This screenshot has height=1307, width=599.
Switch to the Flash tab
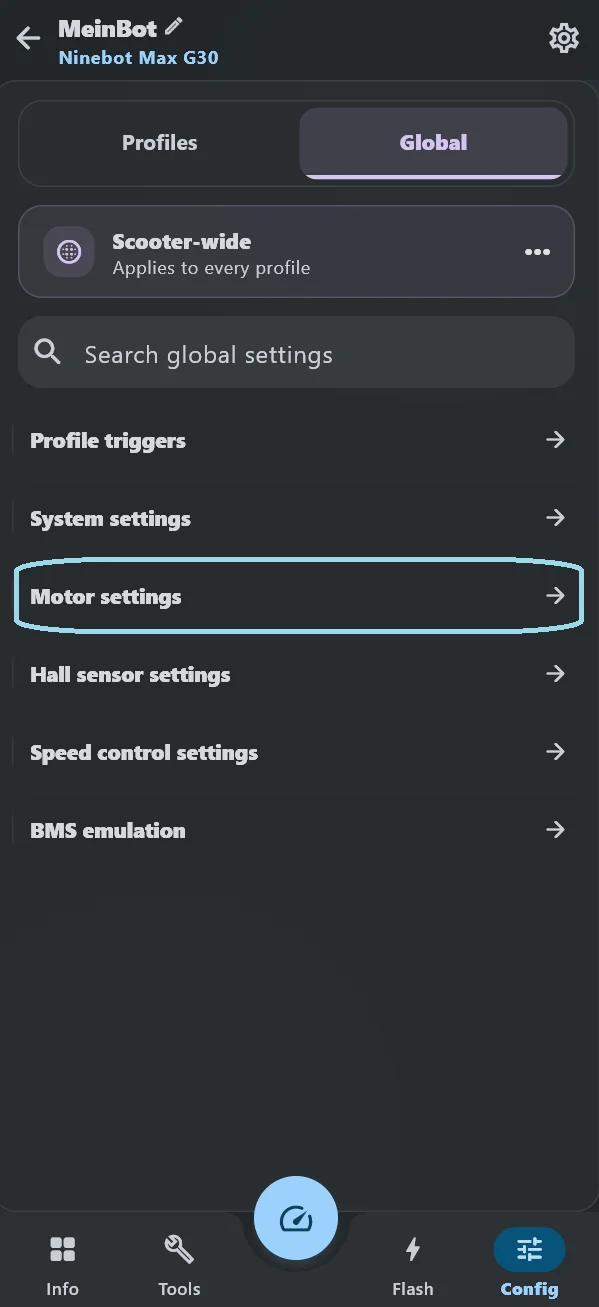point(413,1265)
